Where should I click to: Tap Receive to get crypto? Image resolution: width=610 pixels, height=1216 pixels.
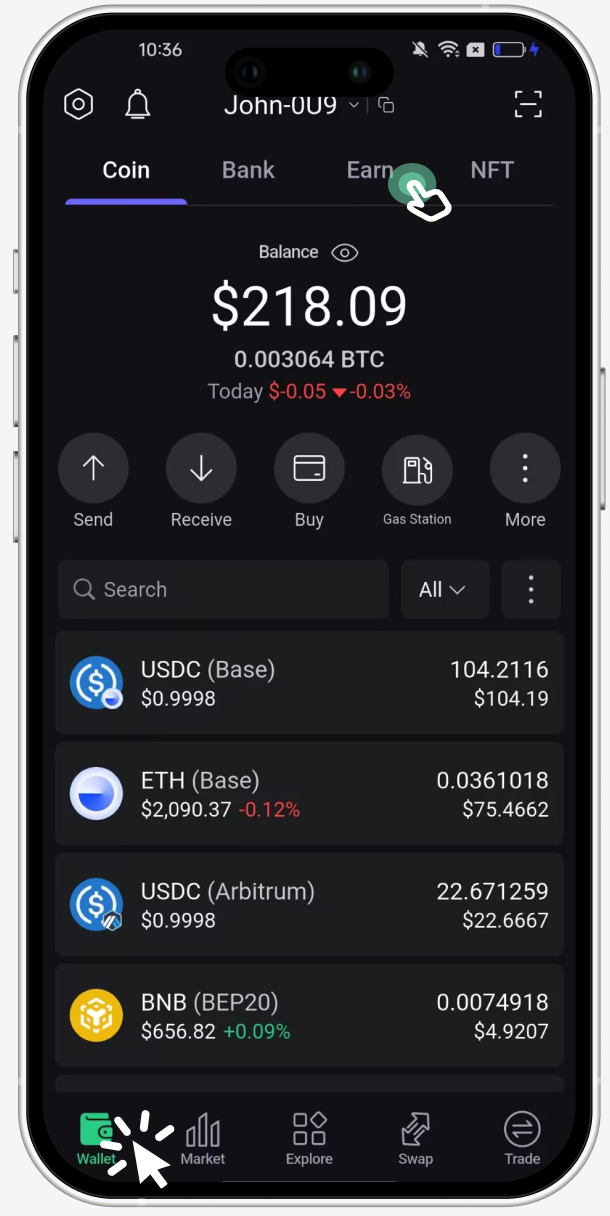pos(201,468)
